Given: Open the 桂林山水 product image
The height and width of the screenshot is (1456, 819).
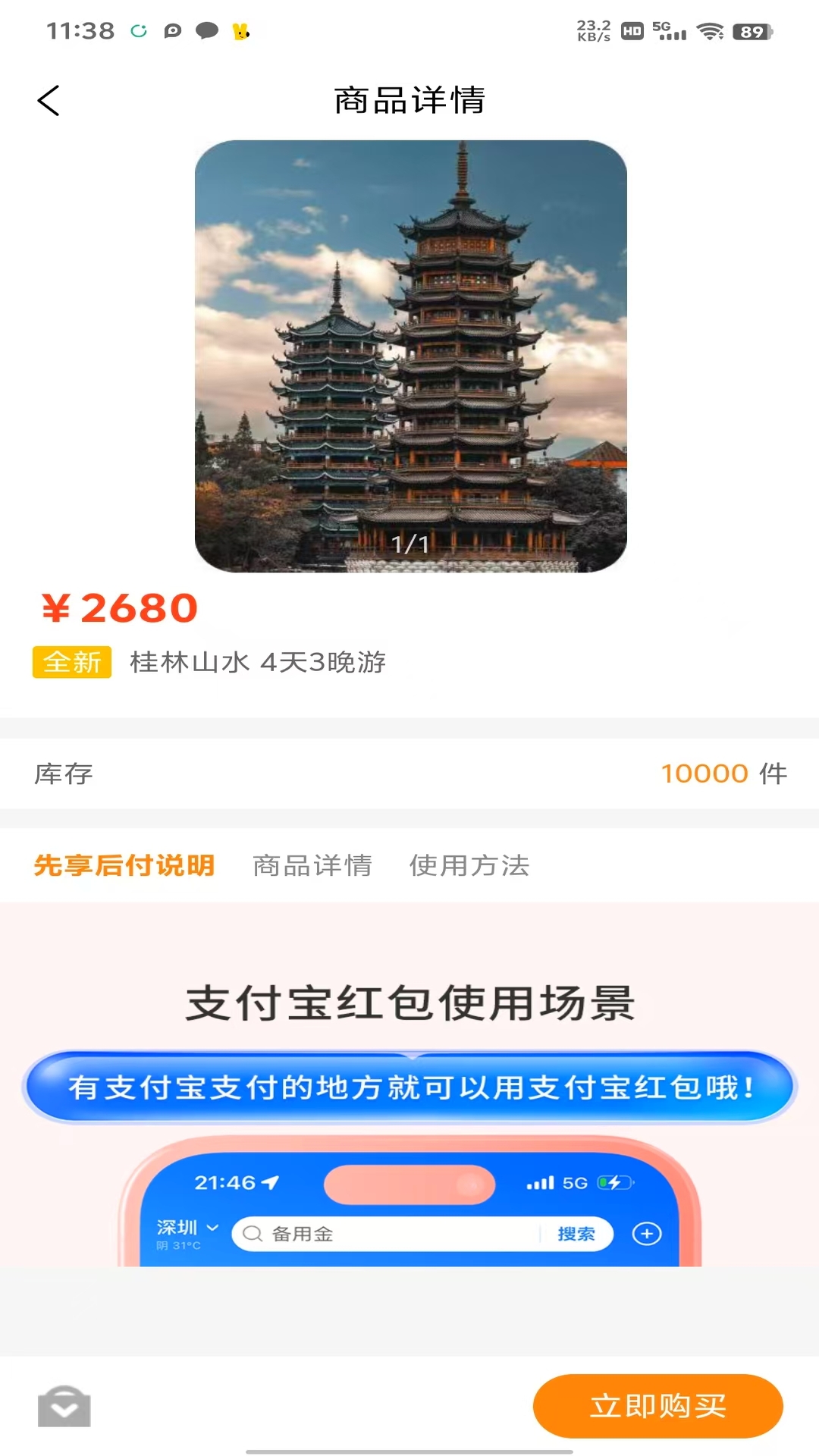Looking at the screenshot, I should [x=410, y=356].
